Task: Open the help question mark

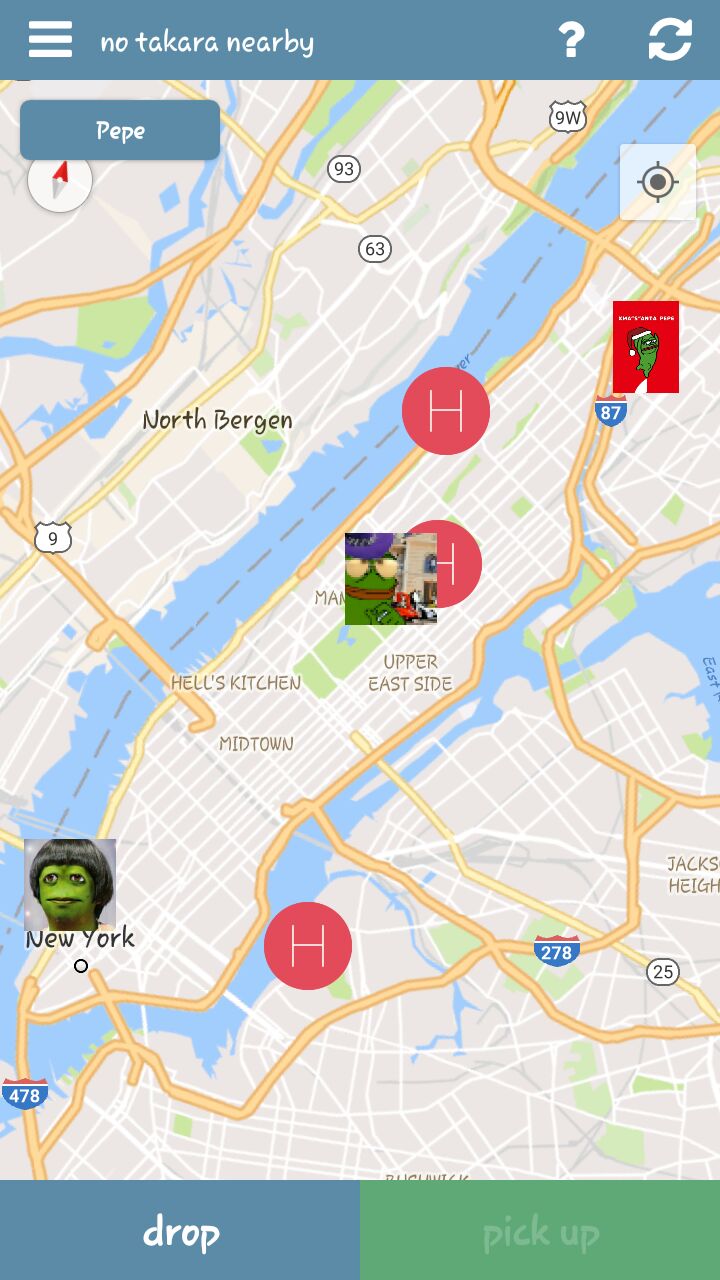Action: coord(571,40)
